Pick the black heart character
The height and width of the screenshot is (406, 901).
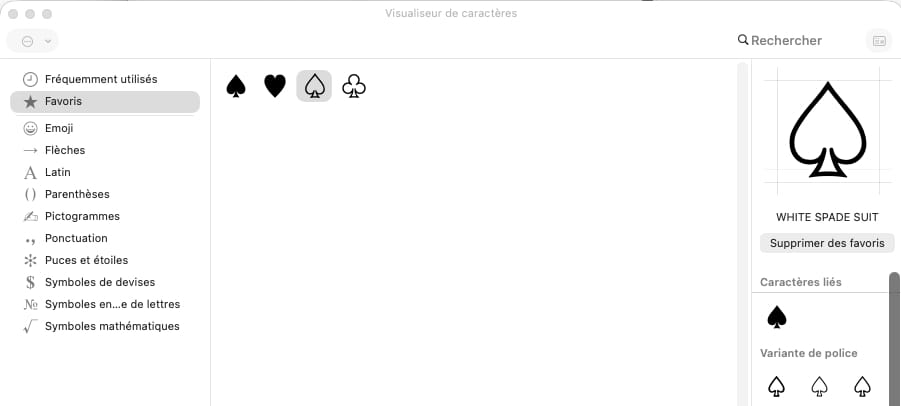pyautogui.click(x=275, y=87)
